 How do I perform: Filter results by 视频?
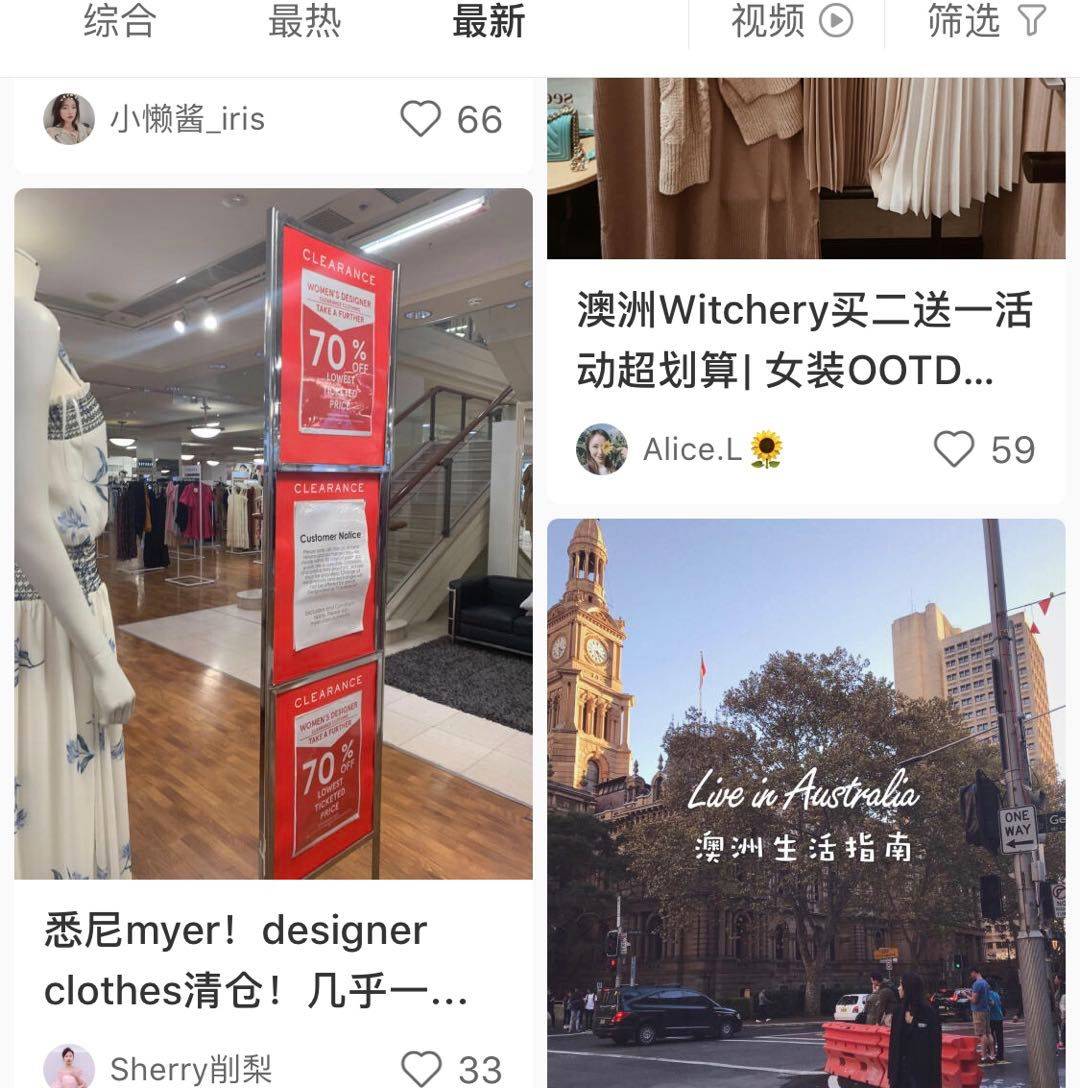pos(790,22)
